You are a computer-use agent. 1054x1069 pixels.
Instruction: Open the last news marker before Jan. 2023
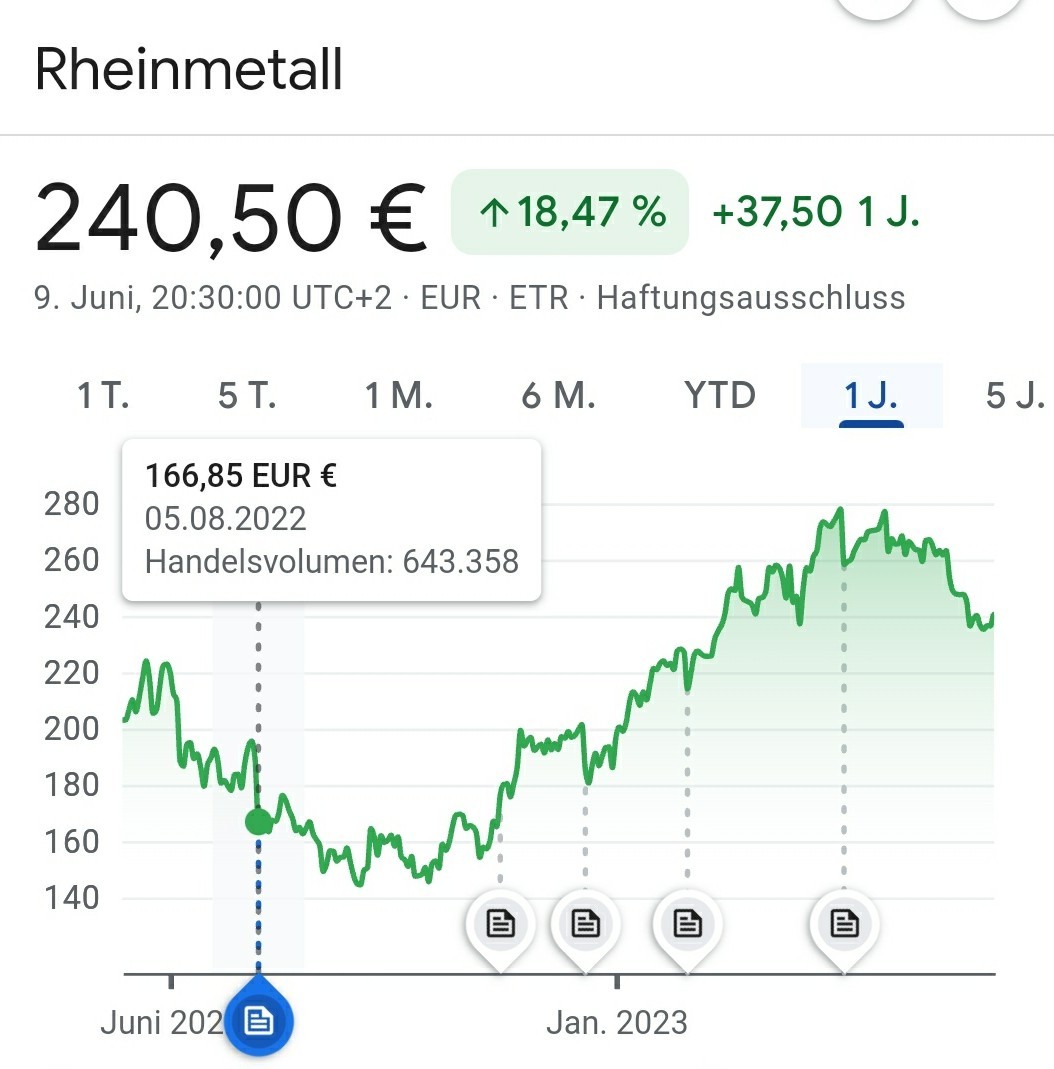coord(585,924)
